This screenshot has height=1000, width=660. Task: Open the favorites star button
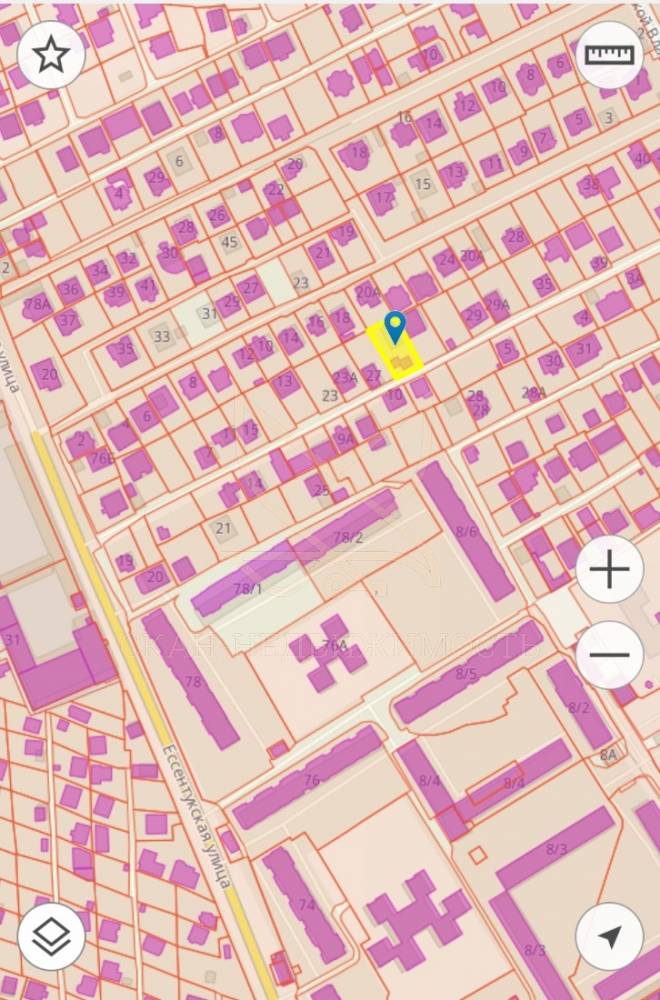pos(51,55)
